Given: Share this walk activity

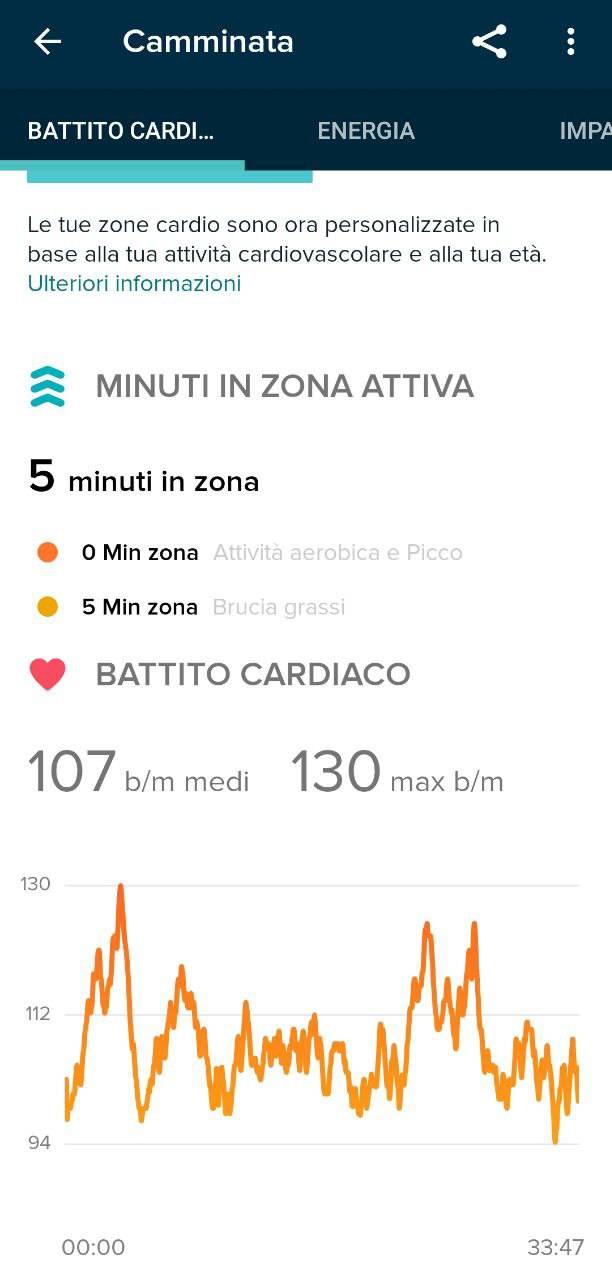Looking at the screenshot, I should (x=489, y=41).
